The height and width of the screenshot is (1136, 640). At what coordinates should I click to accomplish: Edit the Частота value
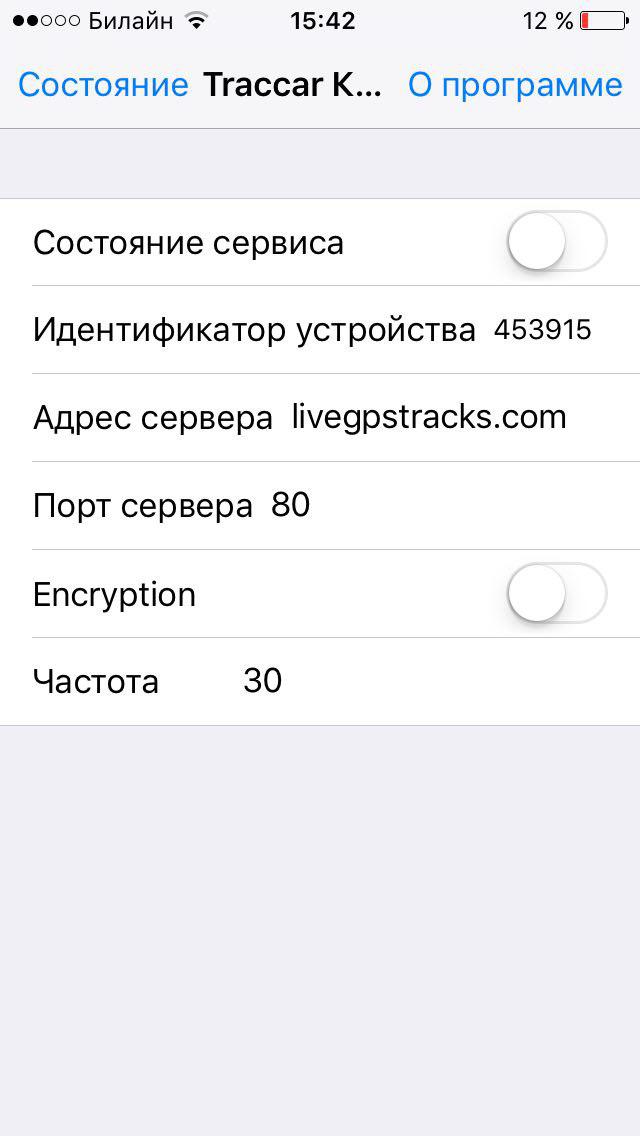coord(263,682)
